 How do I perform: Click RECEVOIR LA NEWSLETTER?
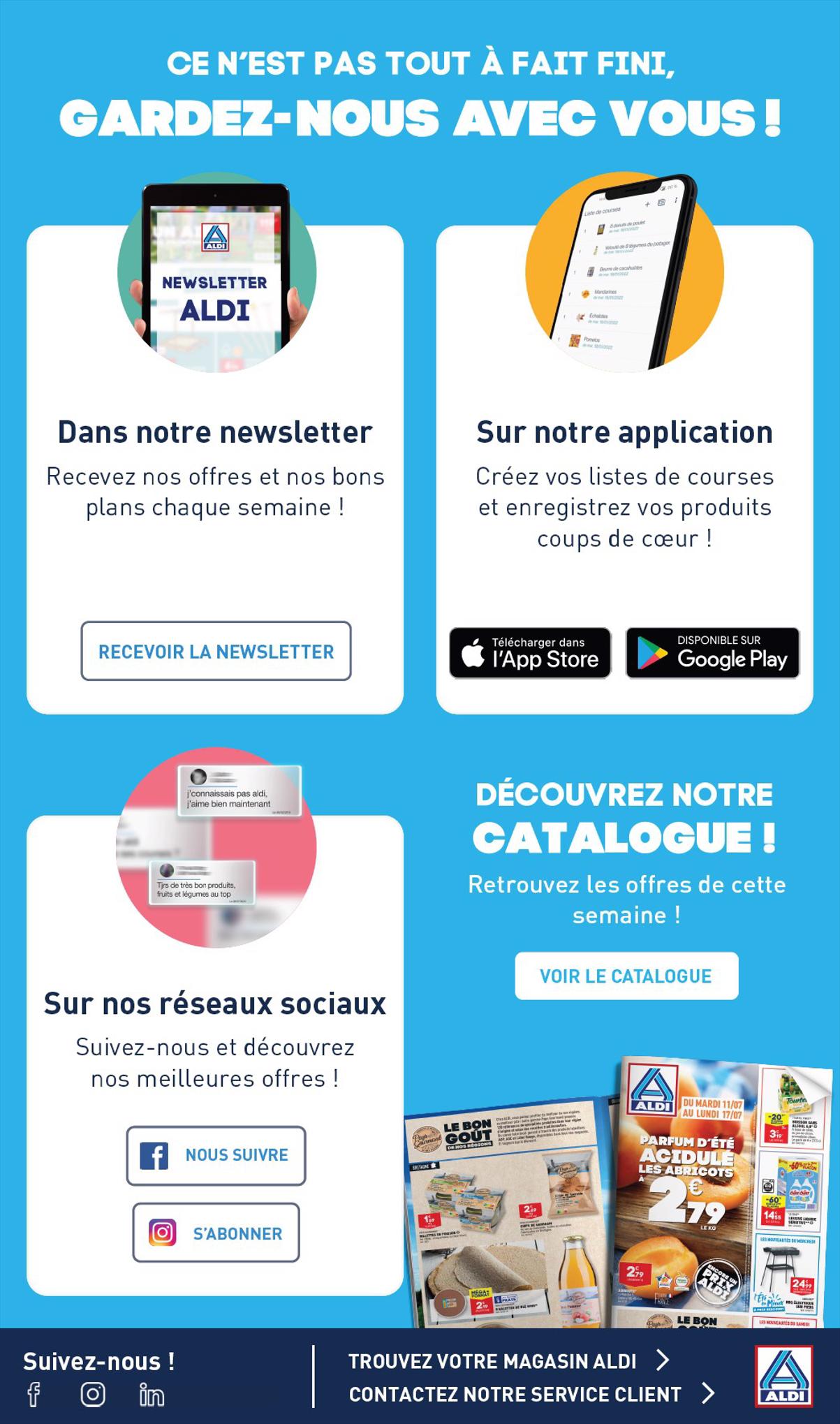pyautogui.click(x=215, y=652)
